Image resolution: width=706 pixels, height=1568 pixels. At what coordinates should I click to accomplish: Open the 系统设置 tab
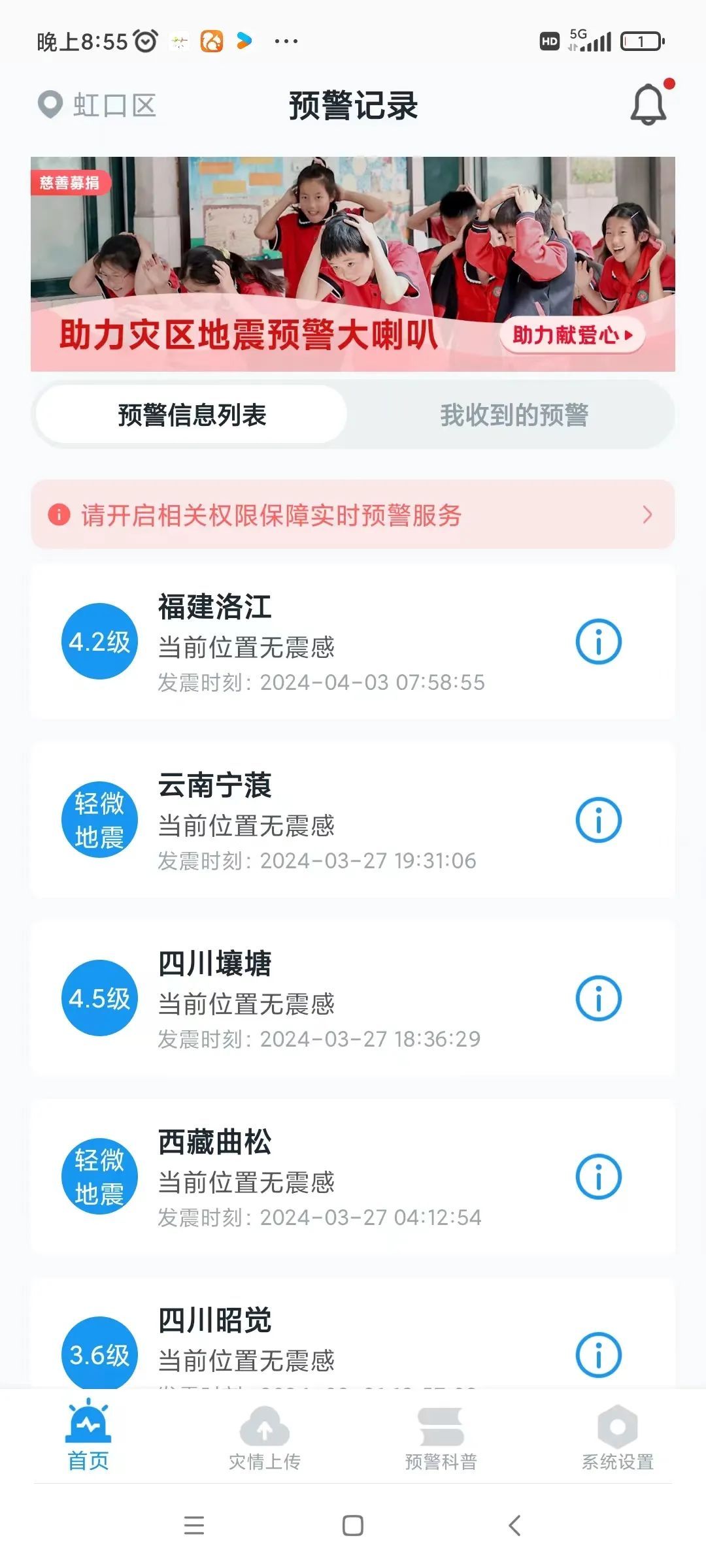point(618,1439)
